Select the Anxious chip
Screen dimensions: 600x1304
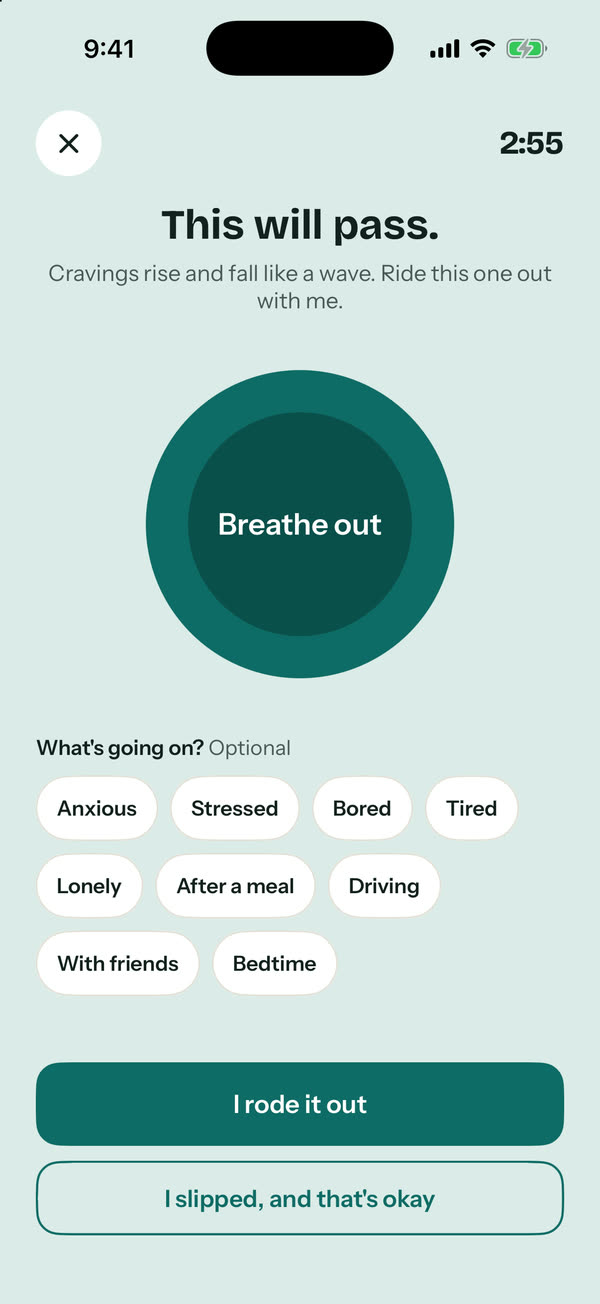coord(97,808)
